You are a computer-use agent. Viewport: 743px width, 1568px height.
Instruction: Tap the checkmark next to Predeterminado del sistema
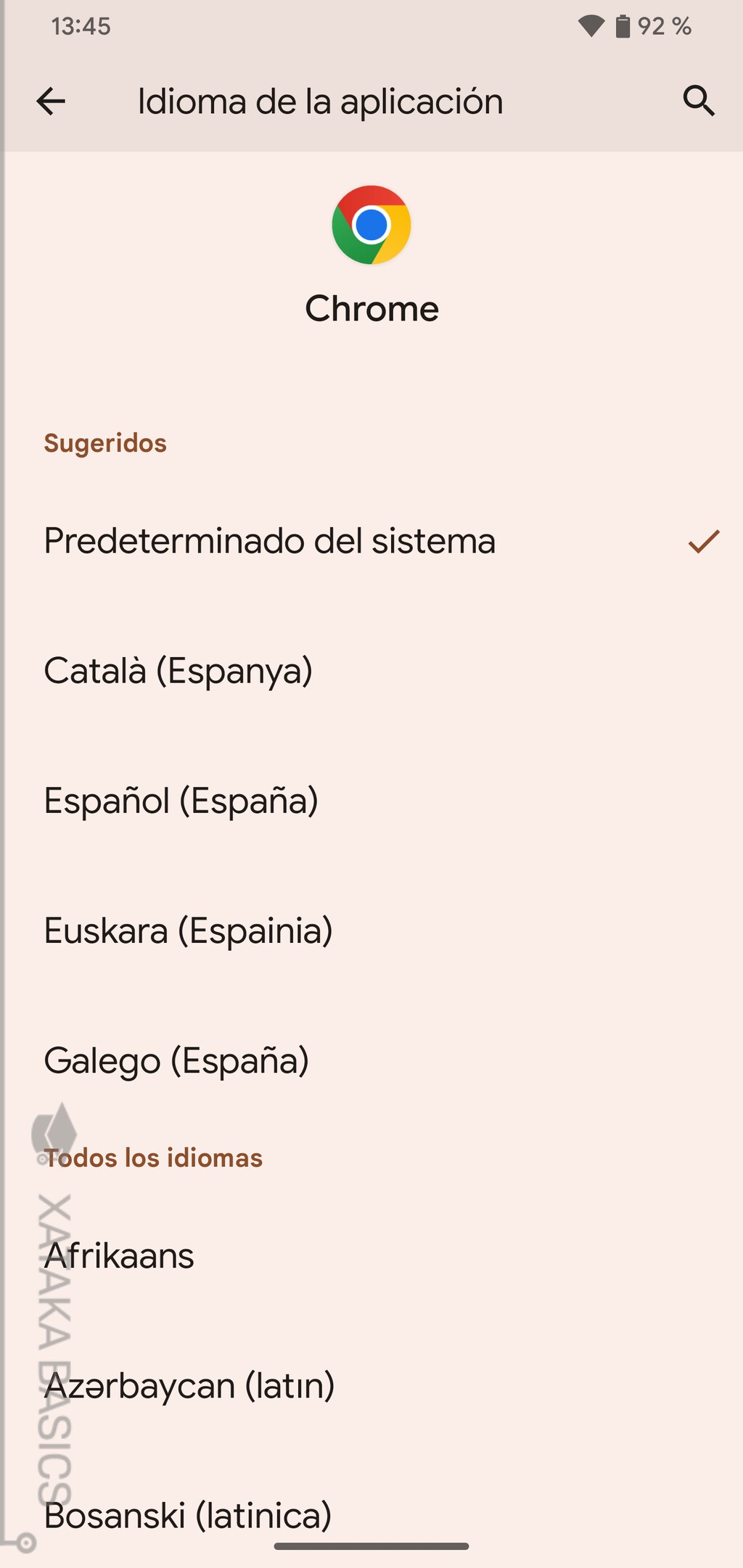702,541
